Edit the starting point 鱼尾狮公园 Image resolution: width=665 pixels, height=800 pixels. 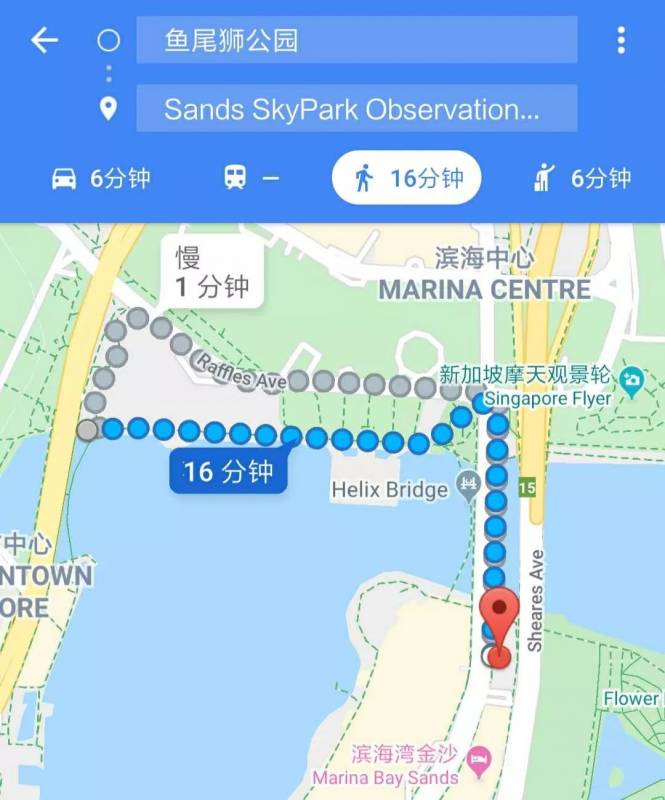tap(356, 41)
